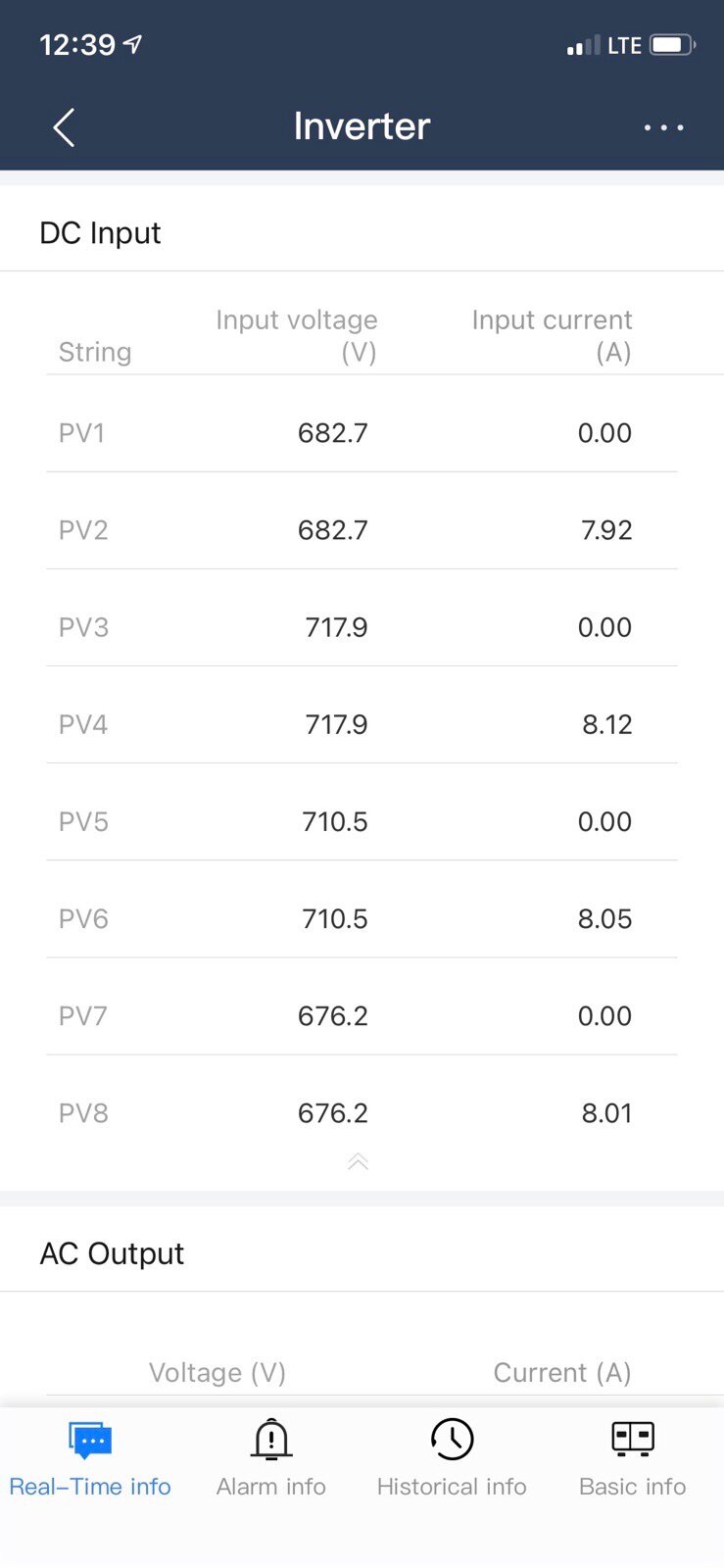This screenshot has height=1568, width=724.
Task: Select the Real-Time info tab
Action: pyautogui.click(x=90, y=1459)
